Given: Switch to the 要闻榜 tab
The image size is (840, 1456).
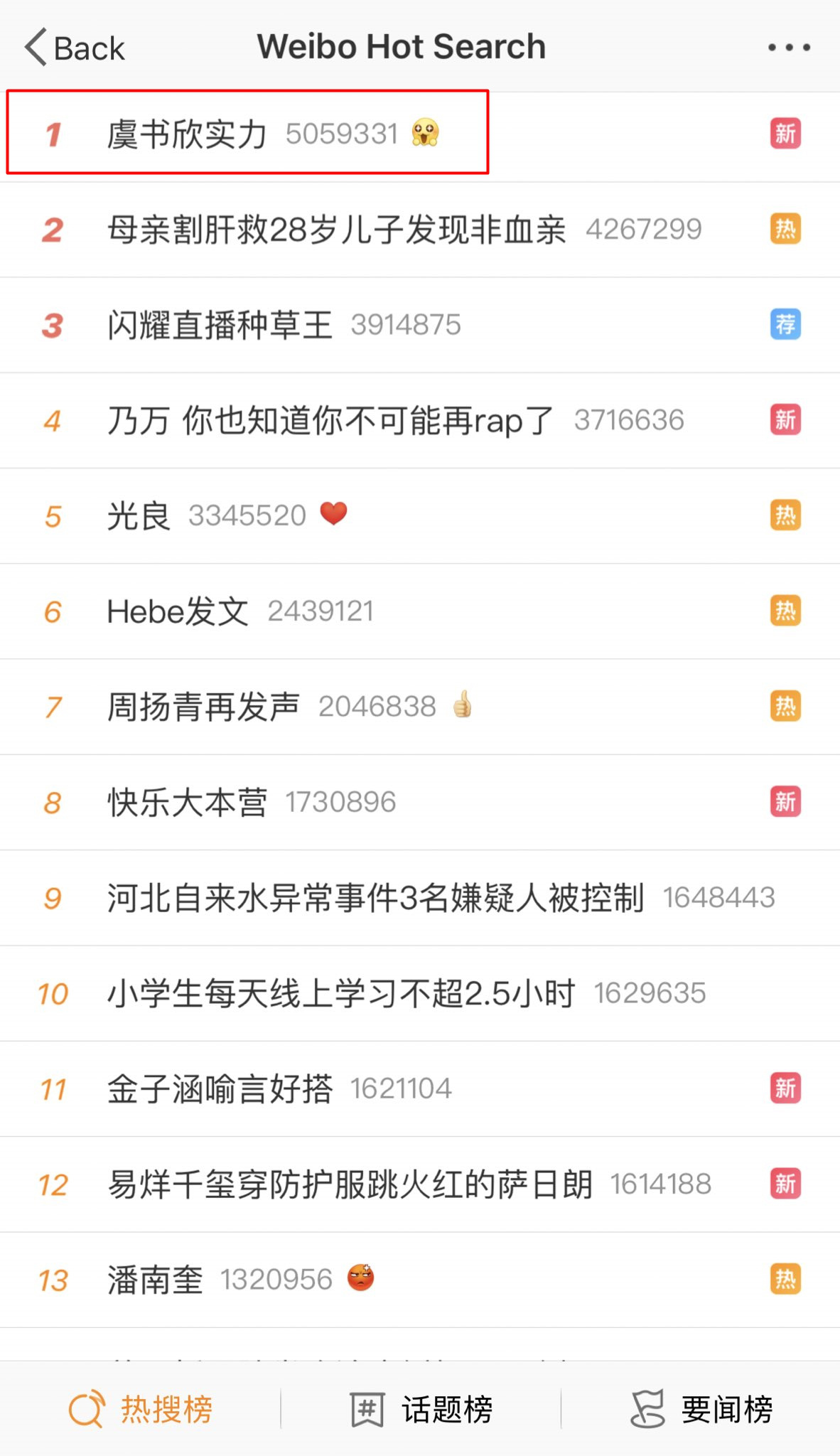Looking at the screenshot, I should pos(701,1409).
